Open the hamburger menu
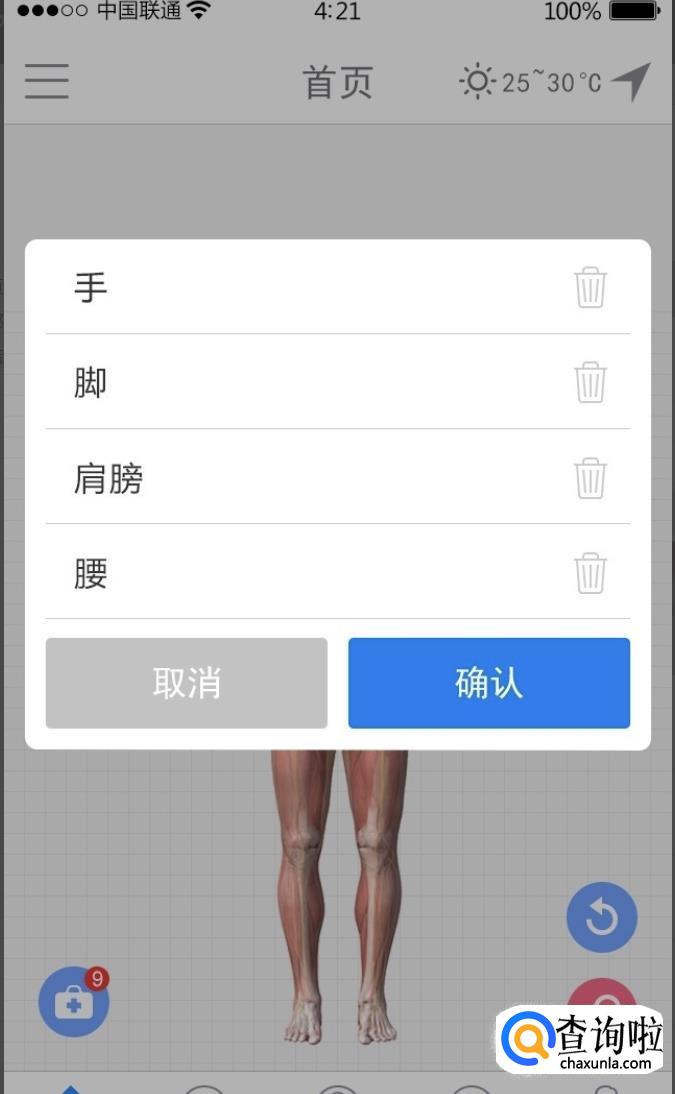Viewport: 675px width, 1094px height. 47,81
